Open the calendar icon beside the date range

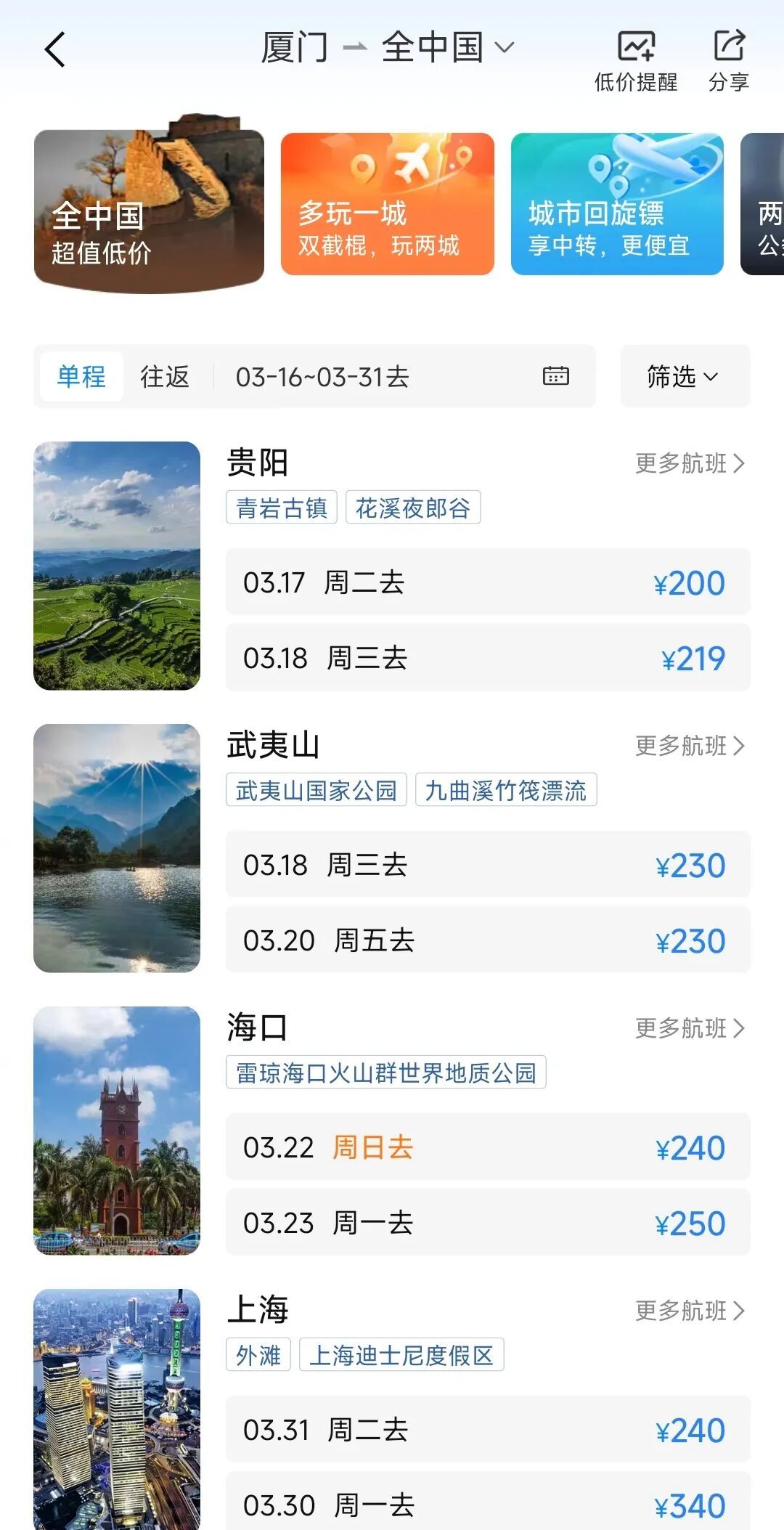tap(555, 376)
